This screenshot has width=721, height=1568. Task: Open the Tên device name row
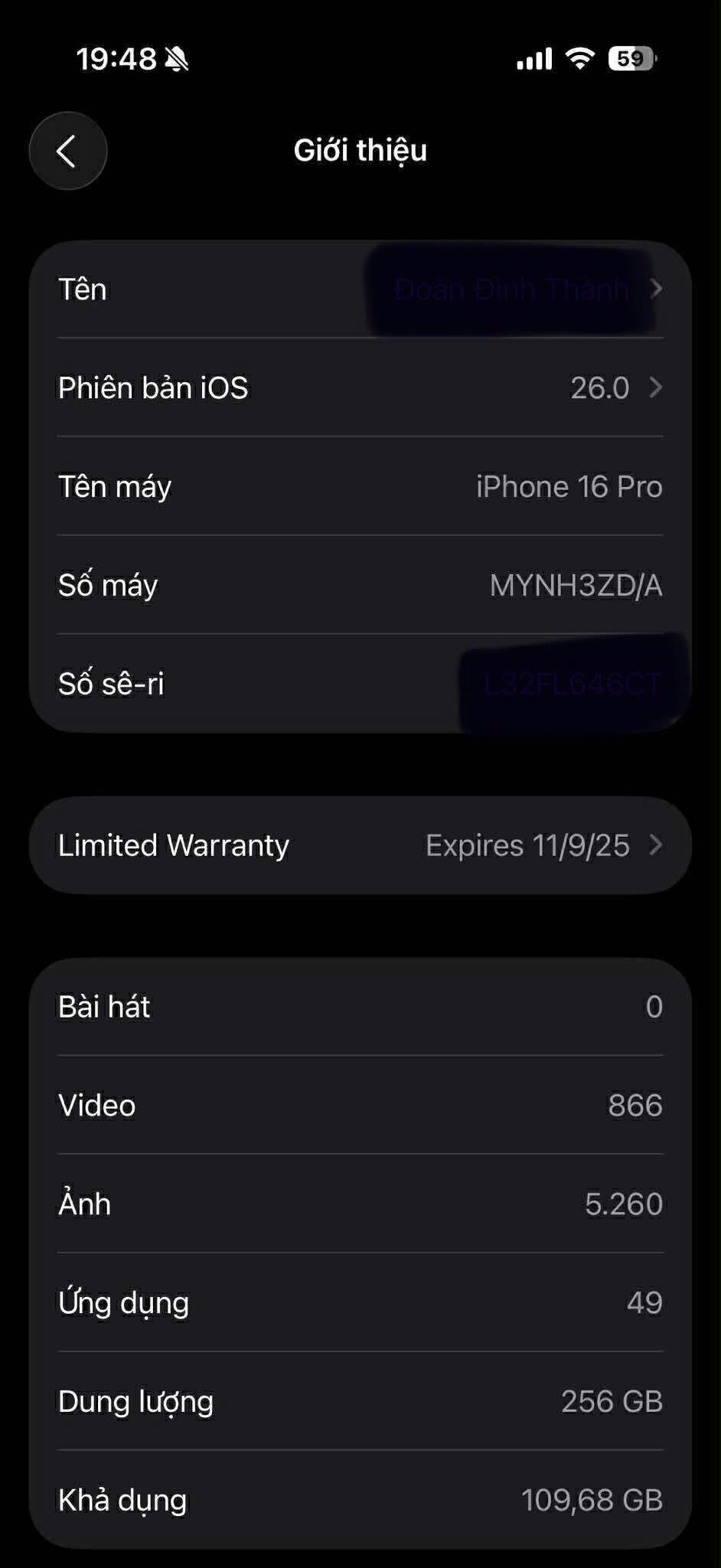tap(360, 289)
